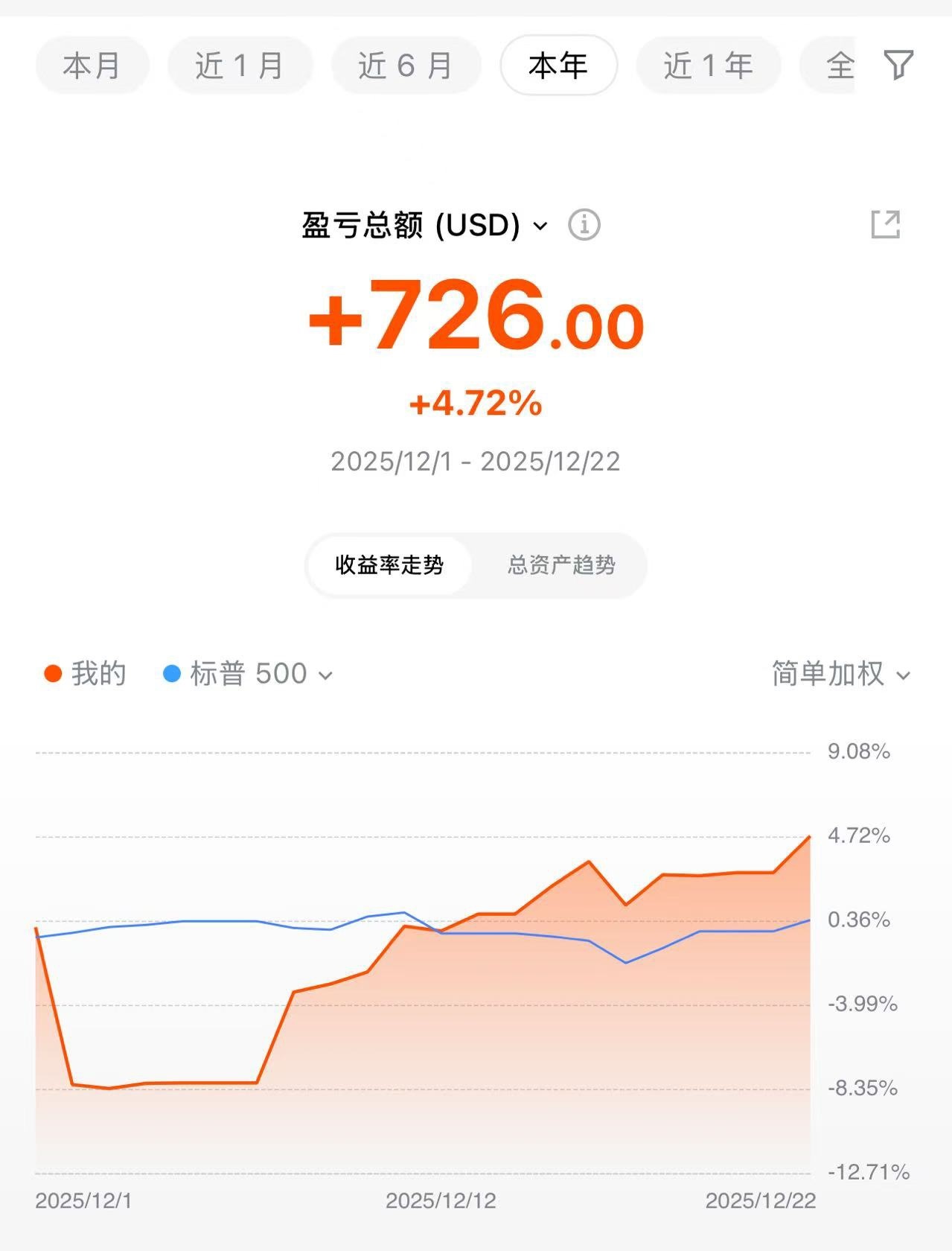Viewport: 952px width, 1251px height.
Task: Share the profit summary via export icon
Action: tap(886, 225)
